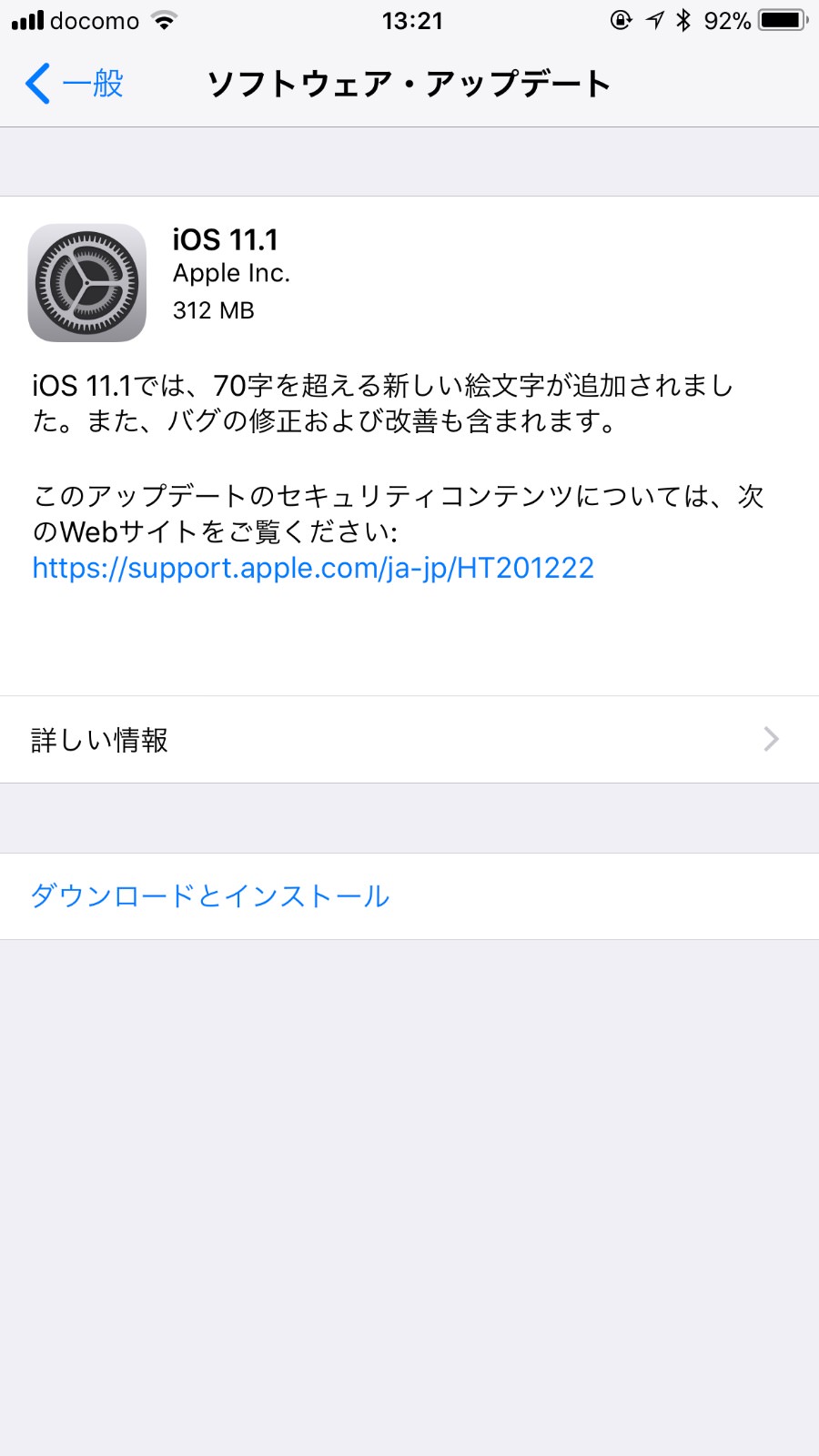This screenshot has width=819, height=1456.
Task: Tap ダウンロードとインストール to start update
Action: click(210, 896)
